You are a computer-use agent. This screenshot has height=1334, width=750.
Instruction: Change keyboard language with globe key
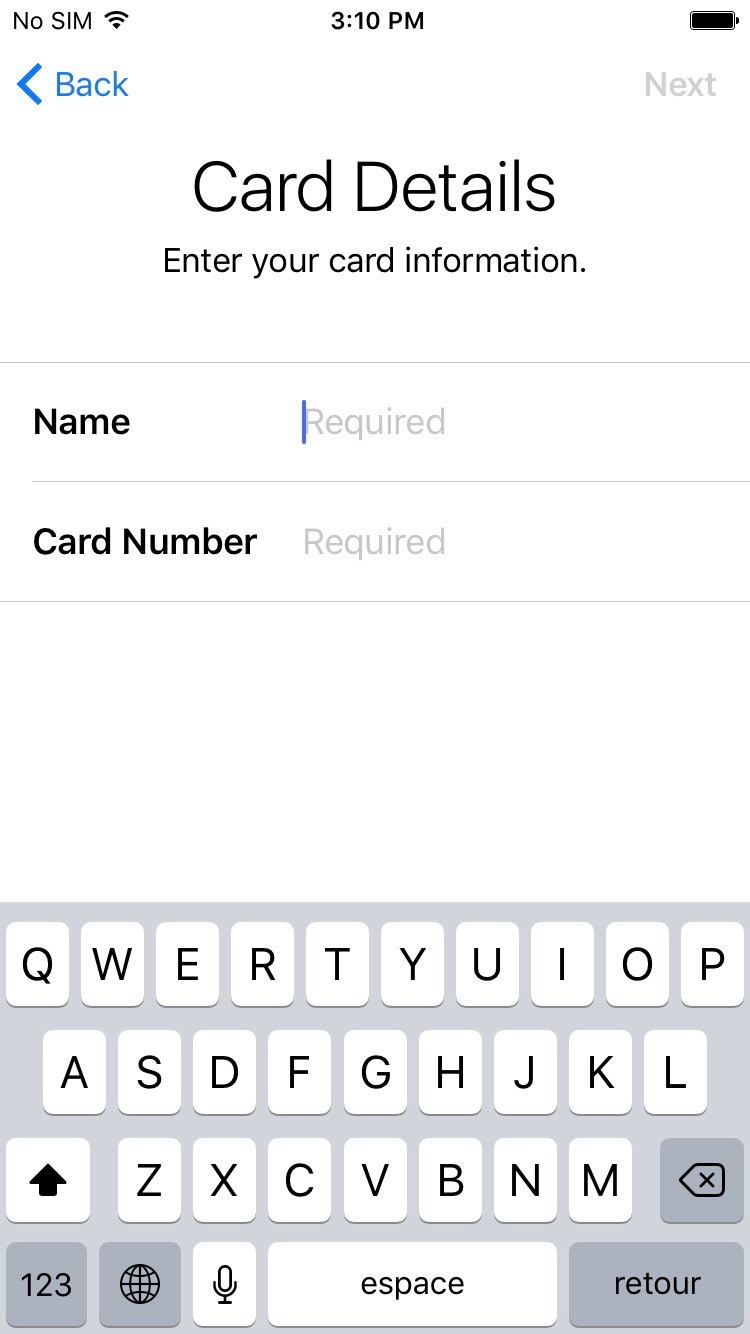pos(140,1284)
